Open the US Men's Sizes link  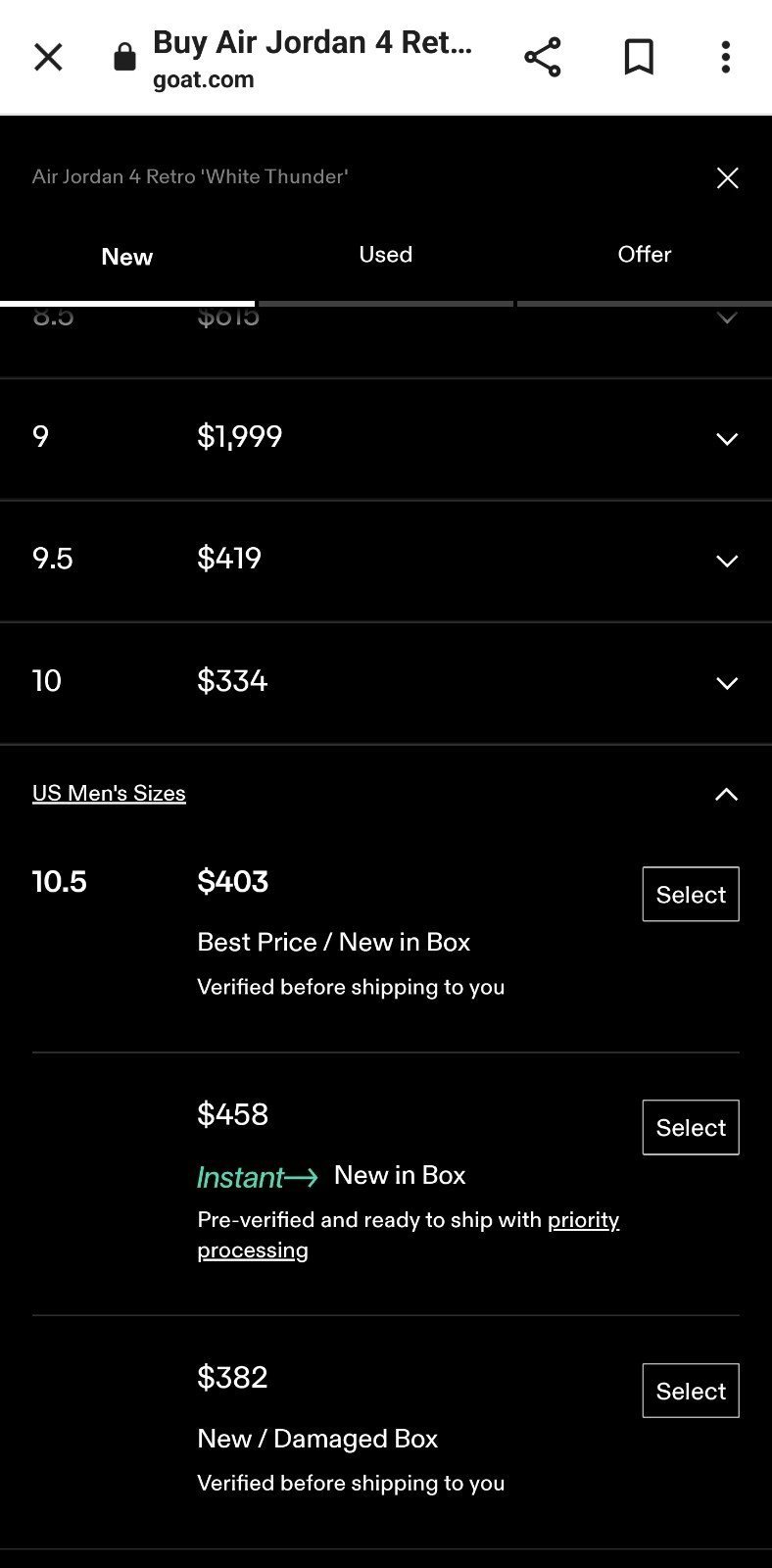109,793
